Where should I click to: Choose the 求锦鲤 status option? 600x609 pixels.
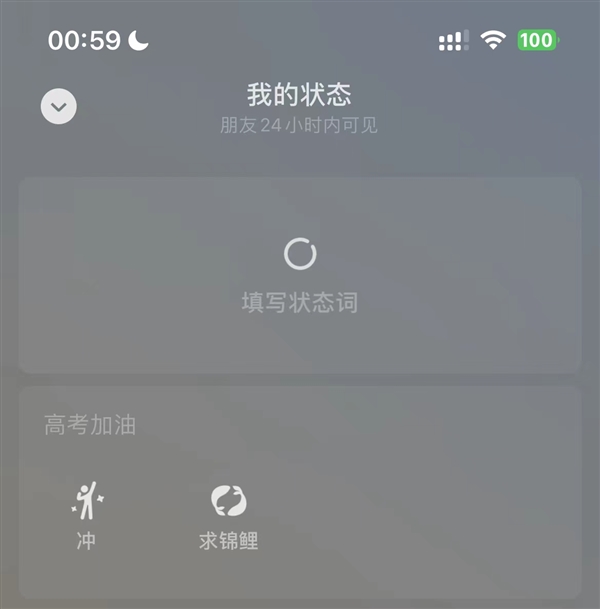coord(228,514)
